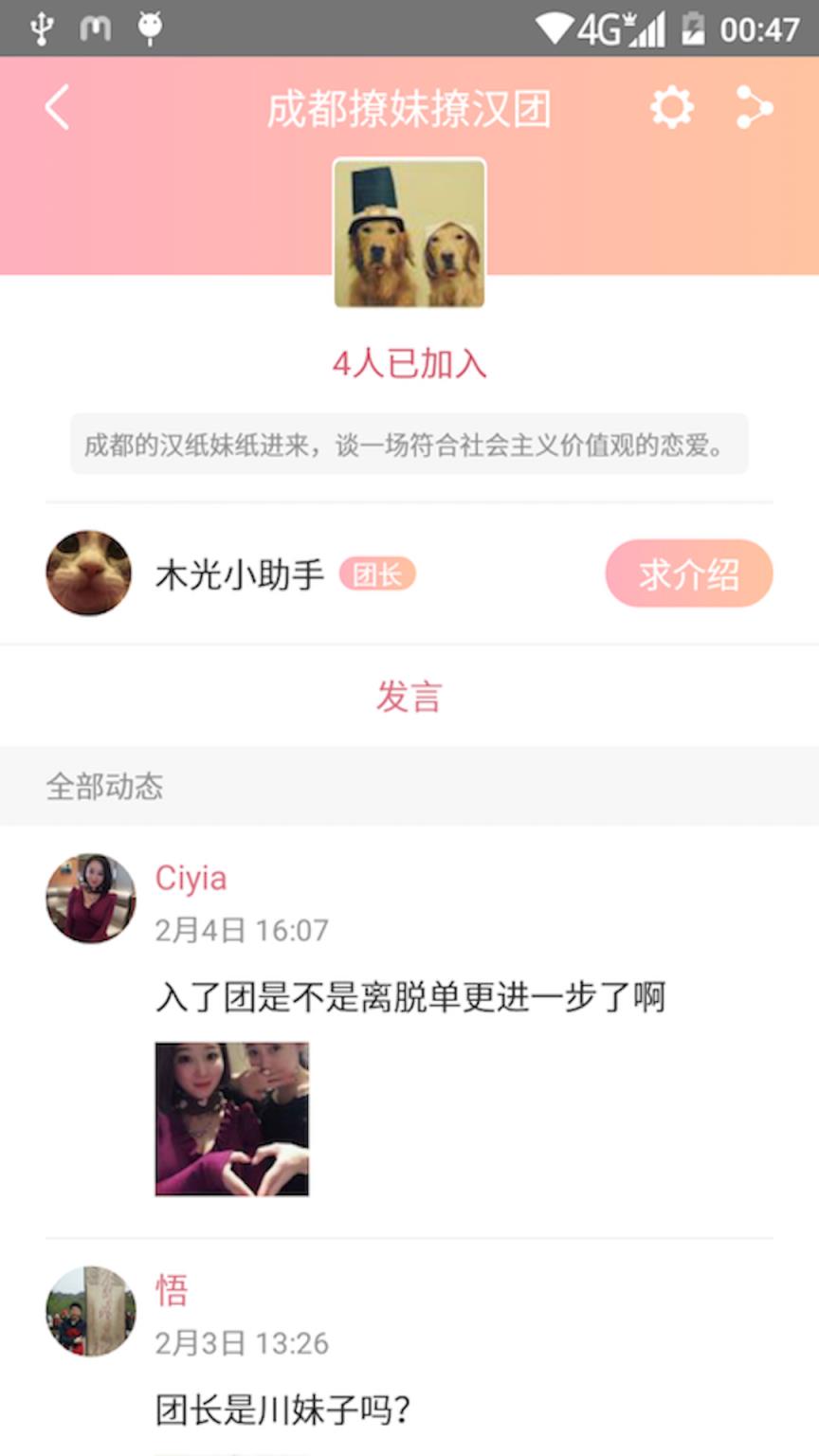Image resolution: width=819 pixels, height=1456 pixels.
Task: Tap the share icon for this group
Action: point(754,107)
